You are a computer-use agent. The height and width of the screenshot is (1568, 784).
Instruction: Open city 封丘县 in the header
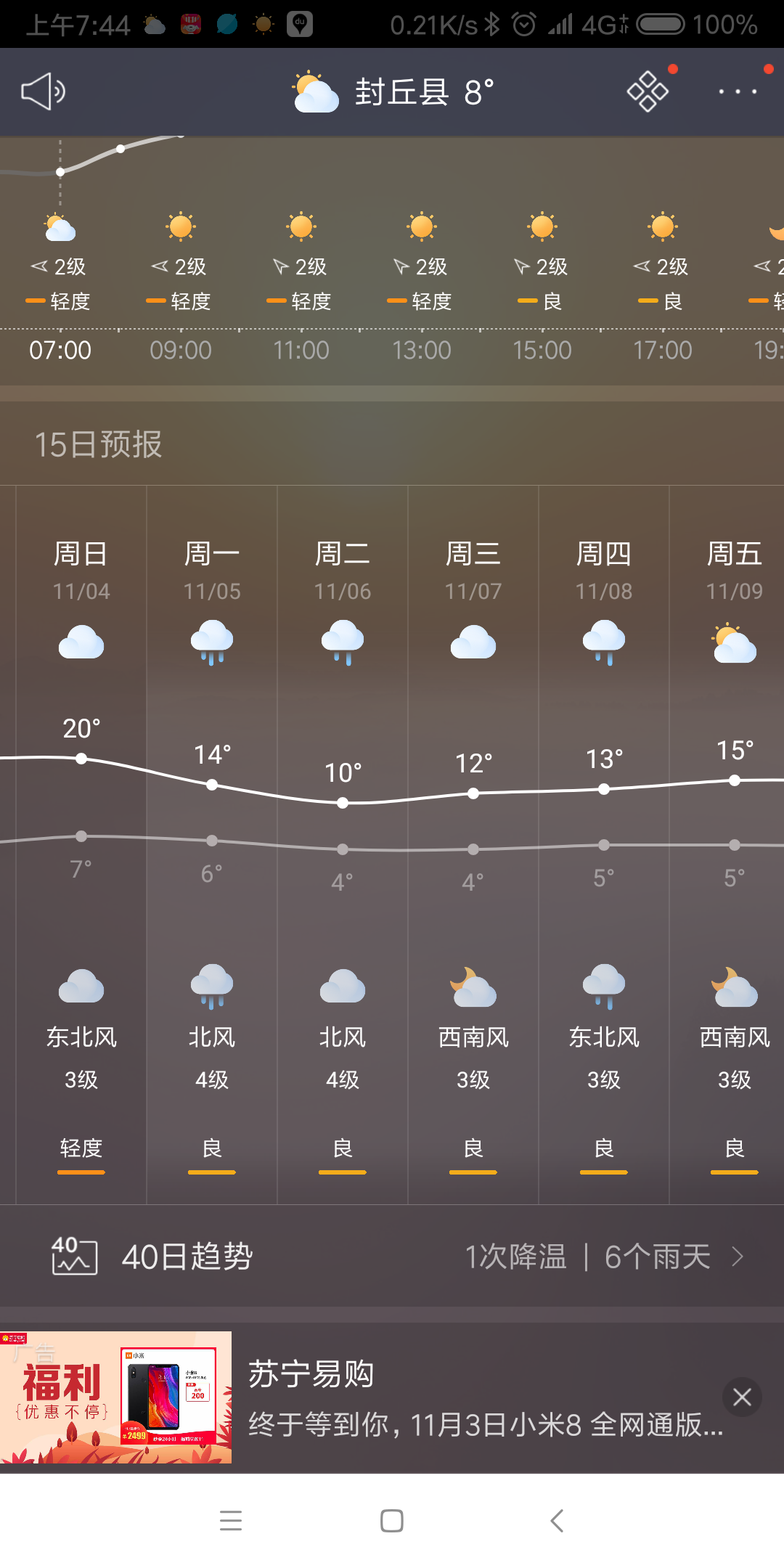tap(401, 92)
